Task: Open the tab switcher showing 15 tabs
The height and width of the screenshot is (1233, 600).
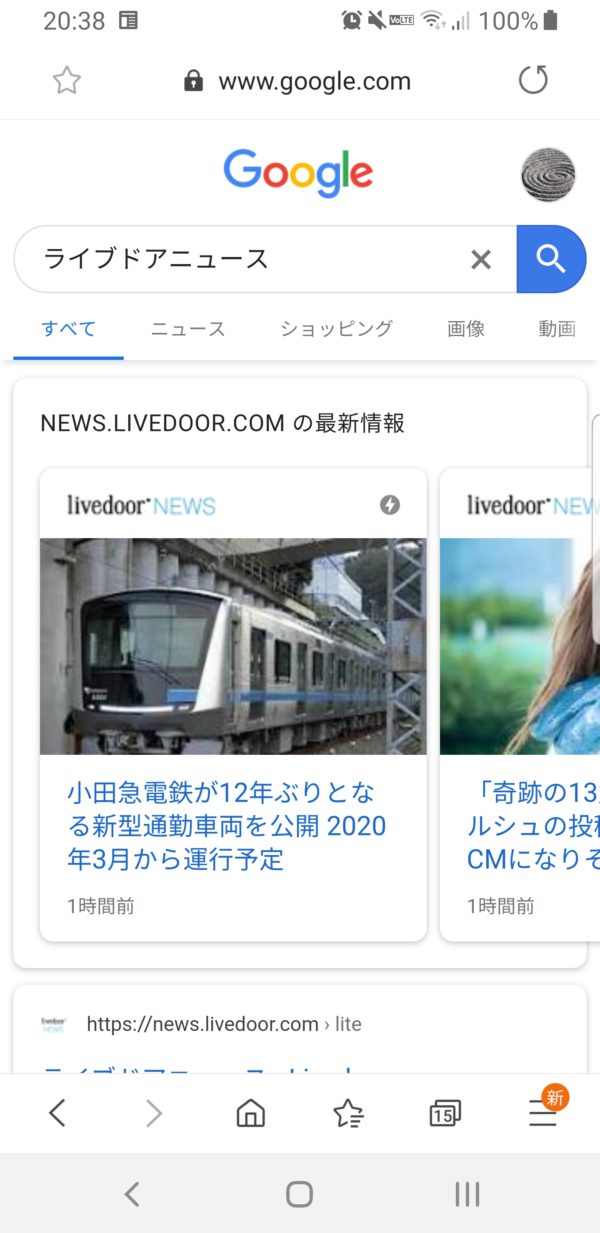Action: [x=444, y=1113]
